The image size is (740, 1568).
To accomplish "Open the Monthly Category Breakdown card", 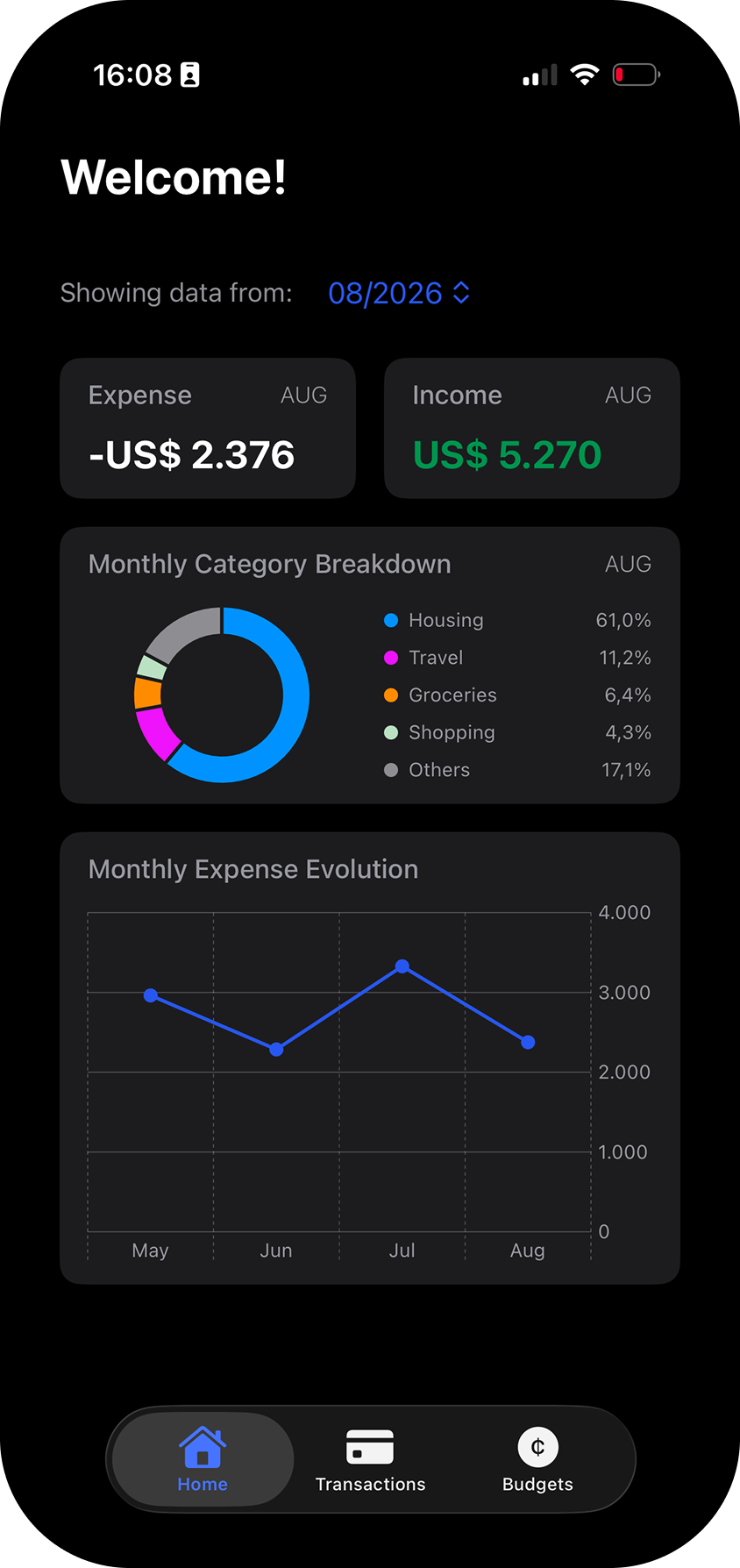I will click(x=370, y=665).
